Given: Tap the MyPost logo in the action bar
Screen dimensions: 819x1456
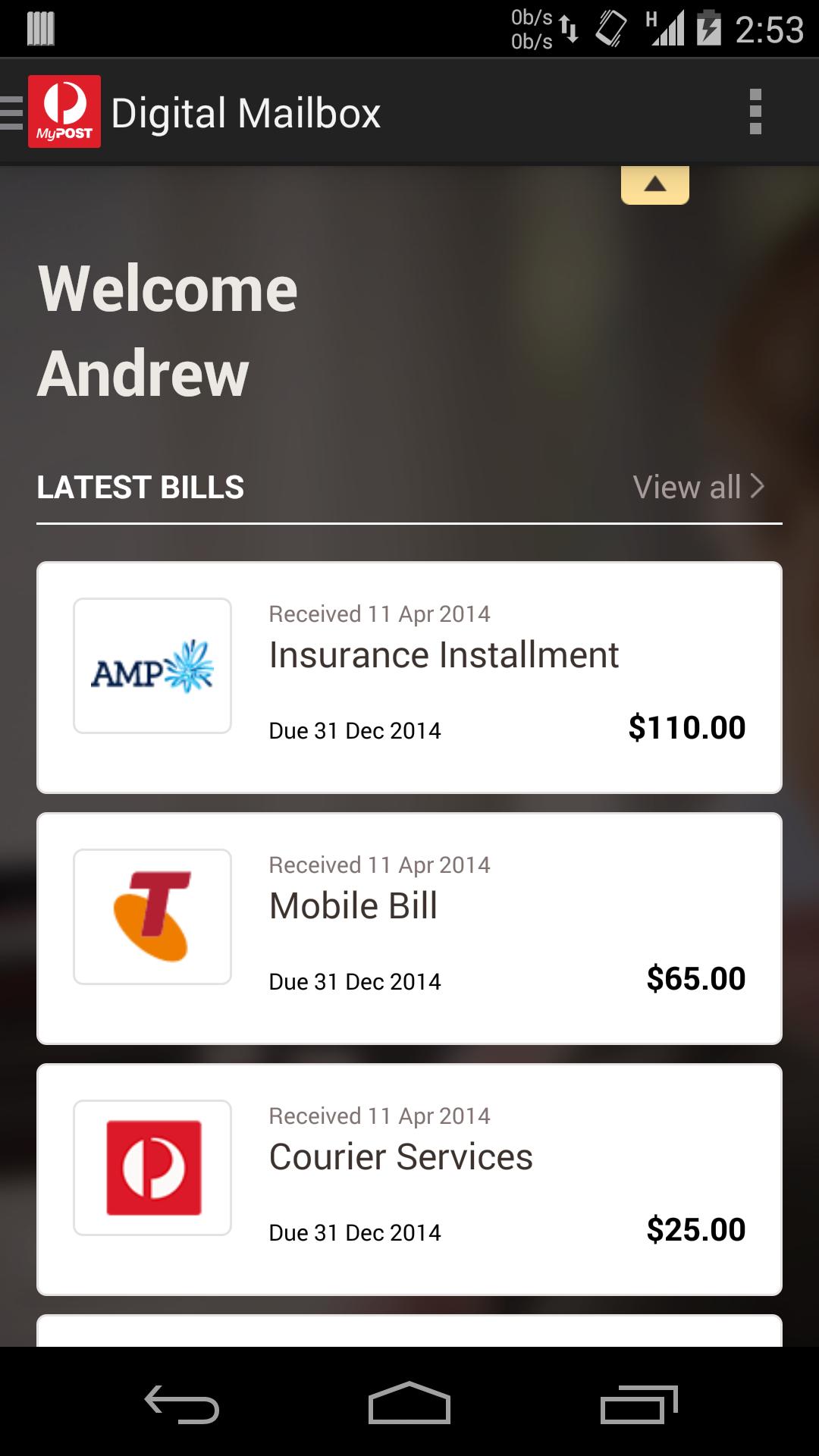Looking at the screenshot, I should click(x=64, y=111).
